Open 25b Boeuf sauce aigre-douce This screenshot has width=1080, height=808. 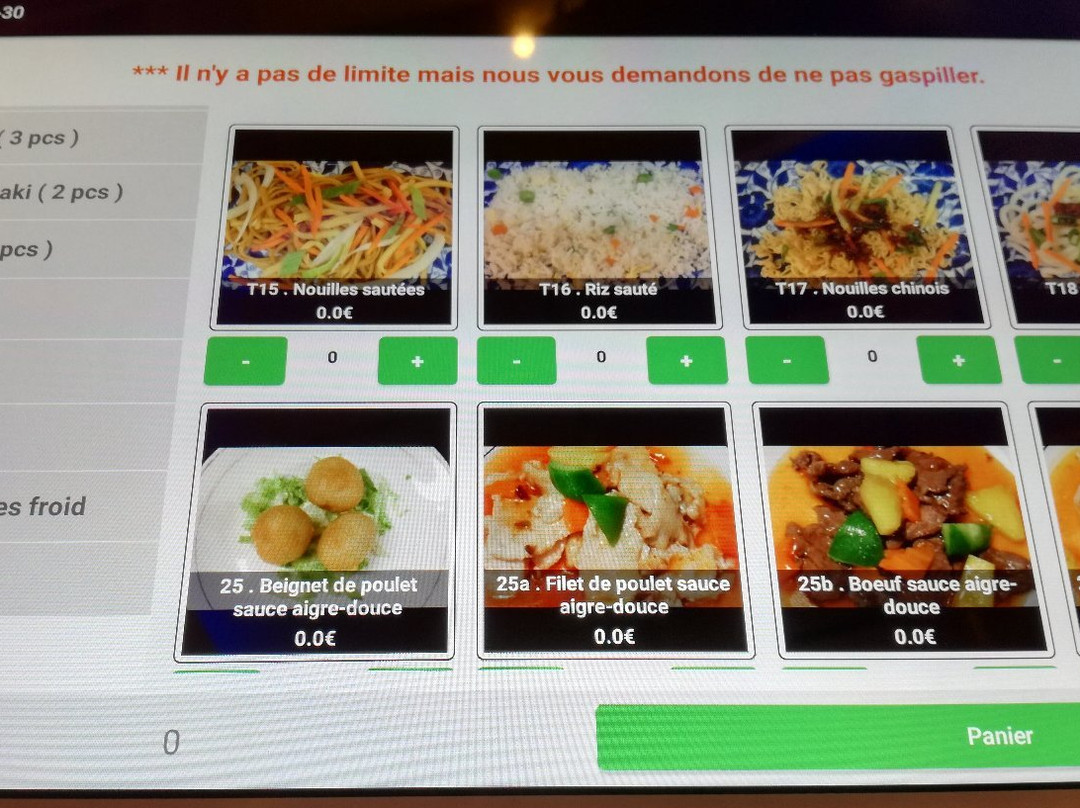click(903, 531)
